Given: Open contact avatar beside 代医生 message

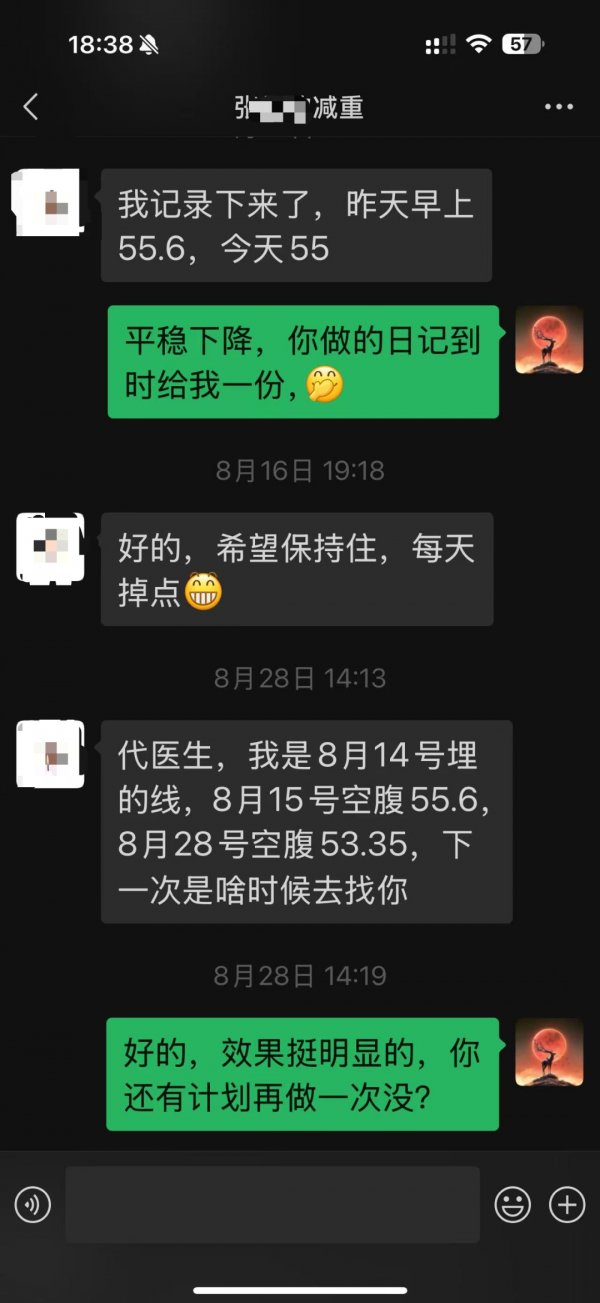Looking at the screenshot, I should pyautogui.click(x=49, y=754).
